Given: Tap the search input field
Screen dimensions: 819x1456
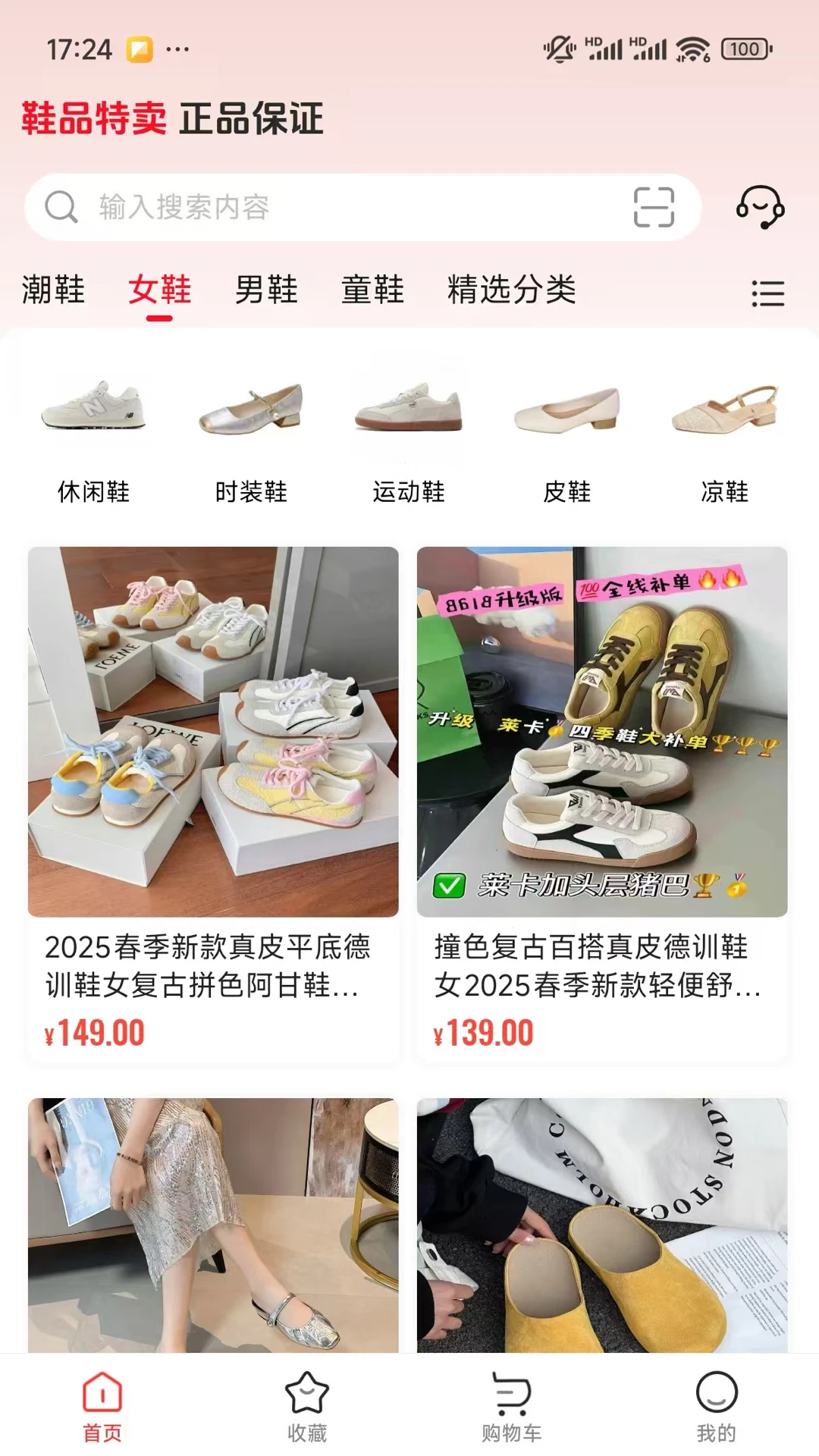Looking at the screenshot, I should click(x=303, y=206).
